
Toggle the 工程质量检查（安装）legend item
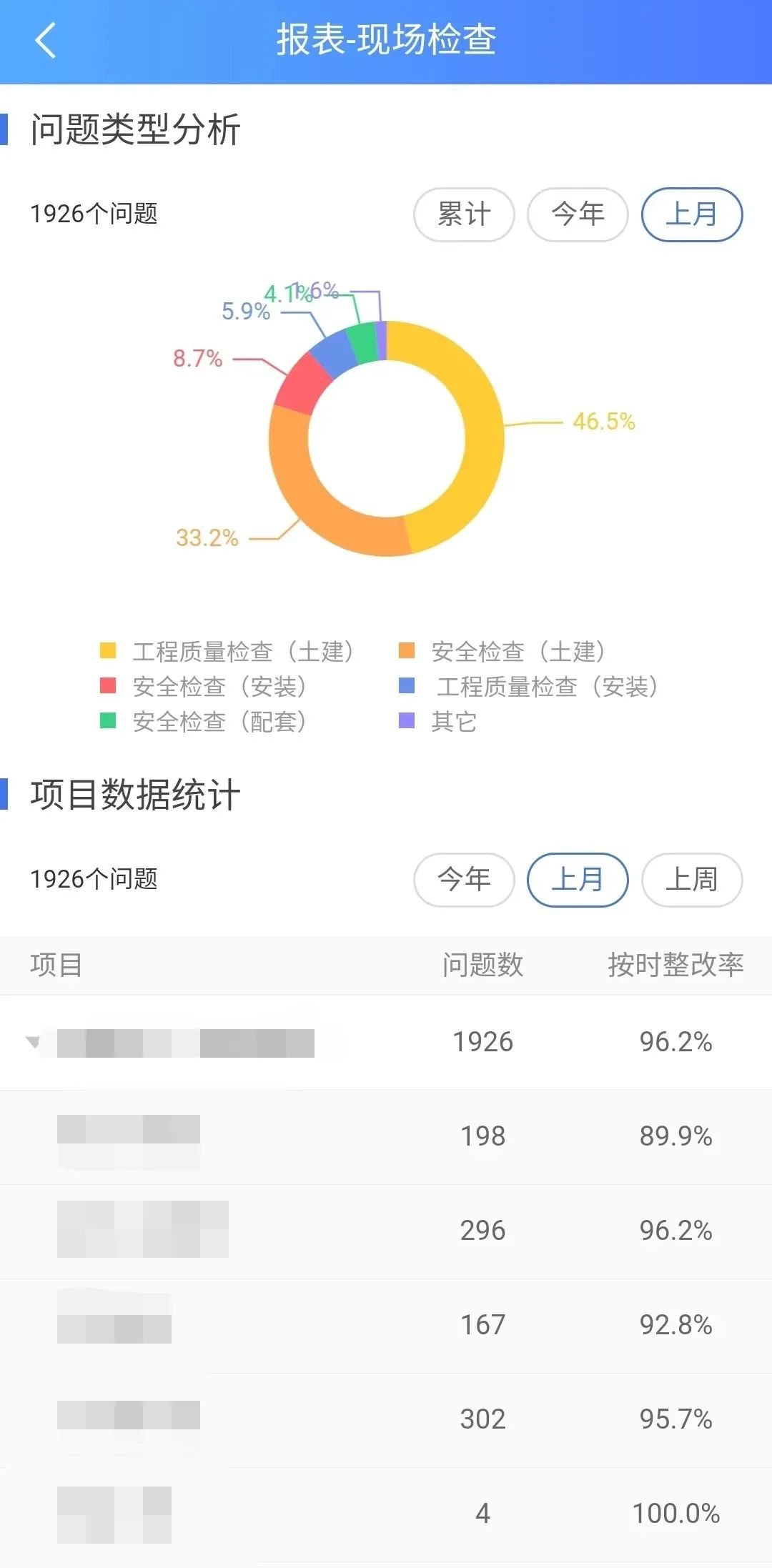pos(528,686)
